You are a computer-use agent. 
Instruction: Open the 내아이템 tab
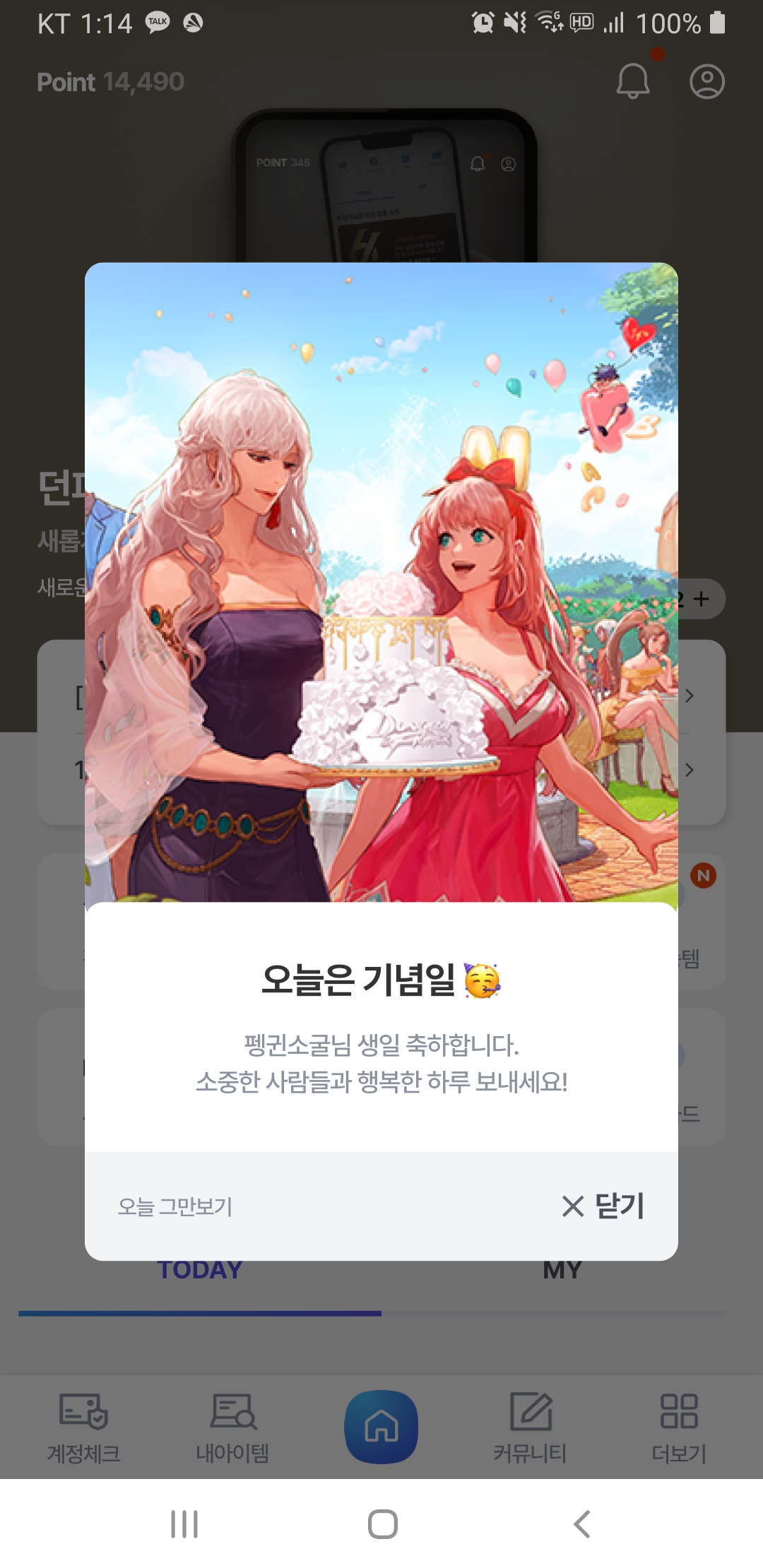coord(232,1428)
